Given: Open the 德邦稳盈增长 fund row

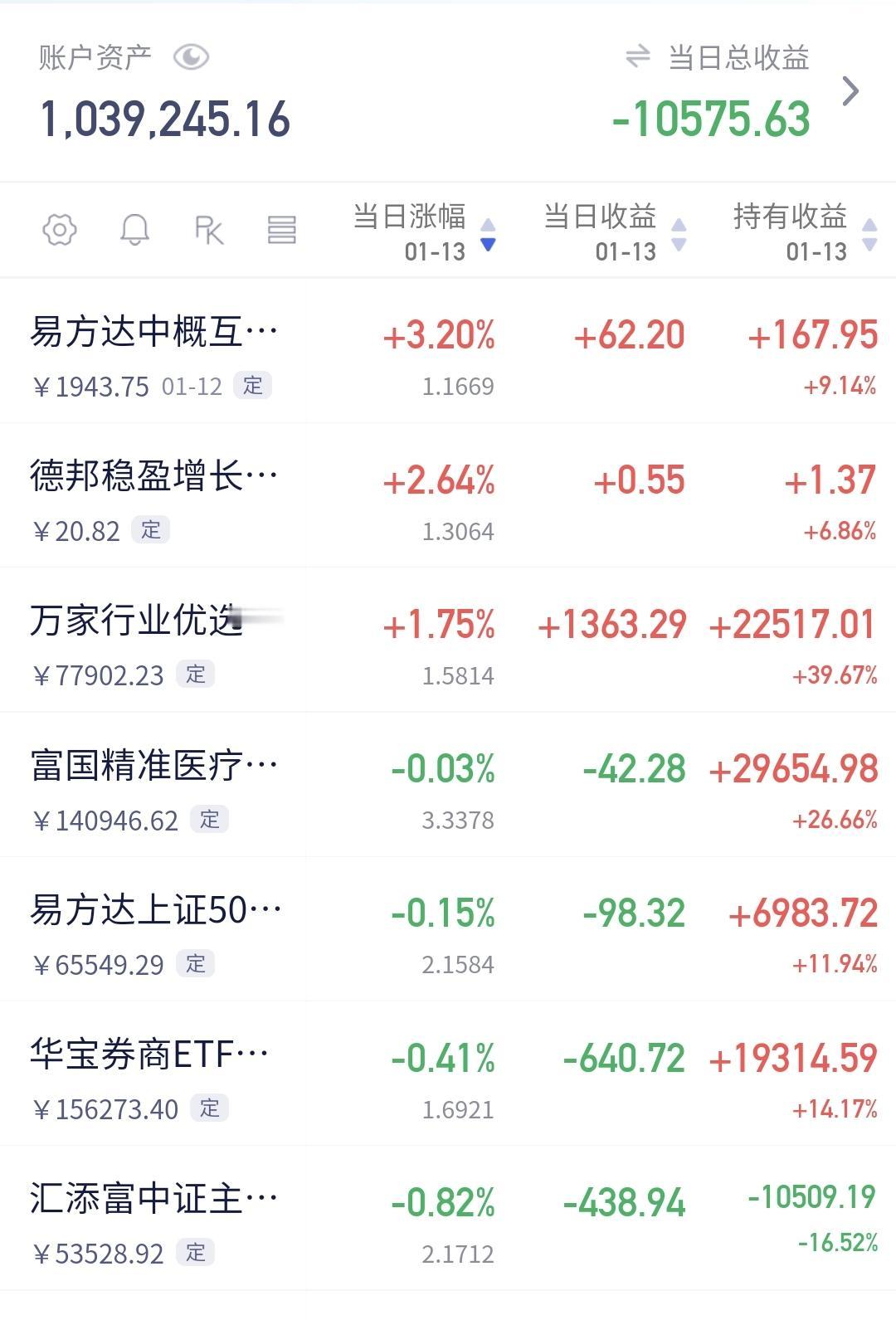Looking at the screenshot, I should pos(448,495).
